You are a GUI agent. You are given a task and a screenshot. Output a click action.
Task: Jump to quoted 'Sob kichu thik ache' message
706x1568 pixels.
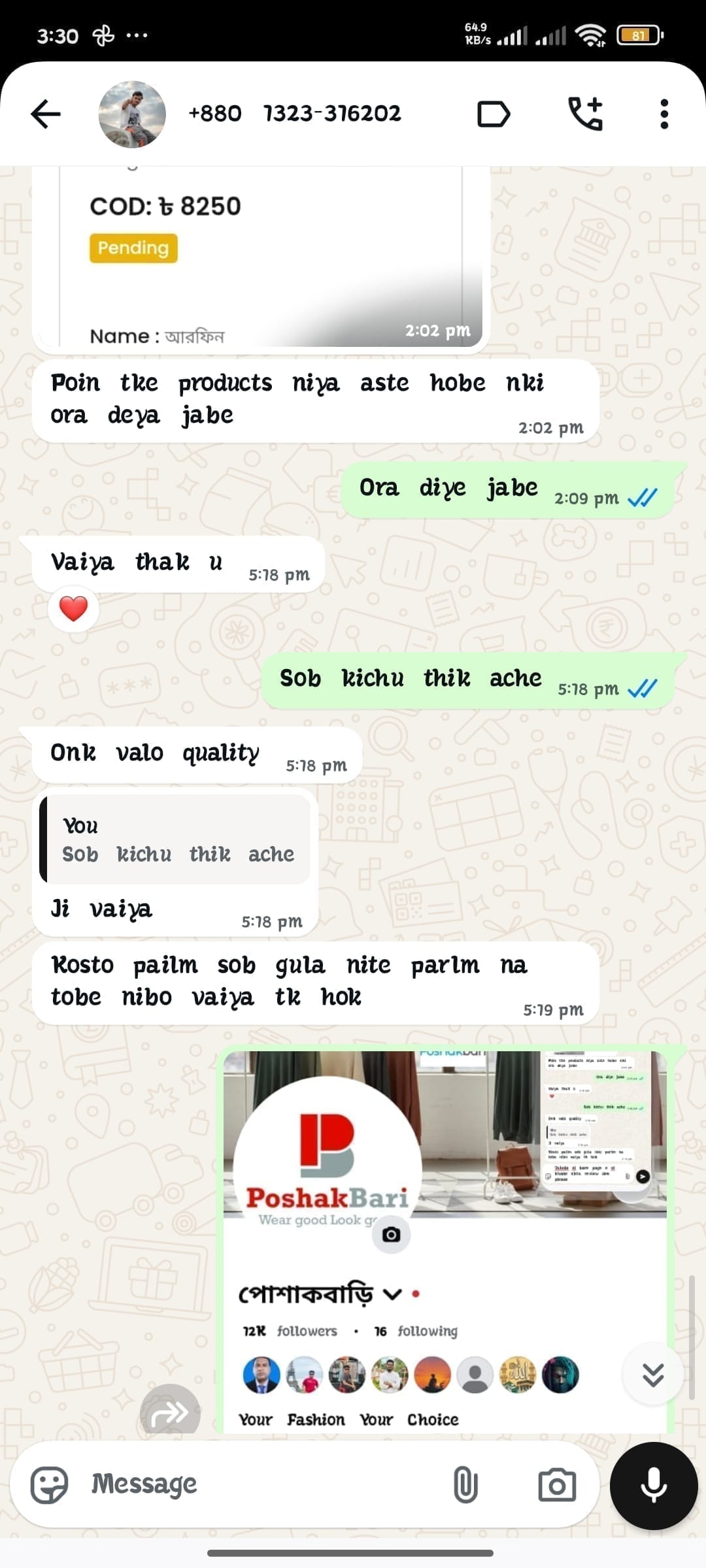175,840
